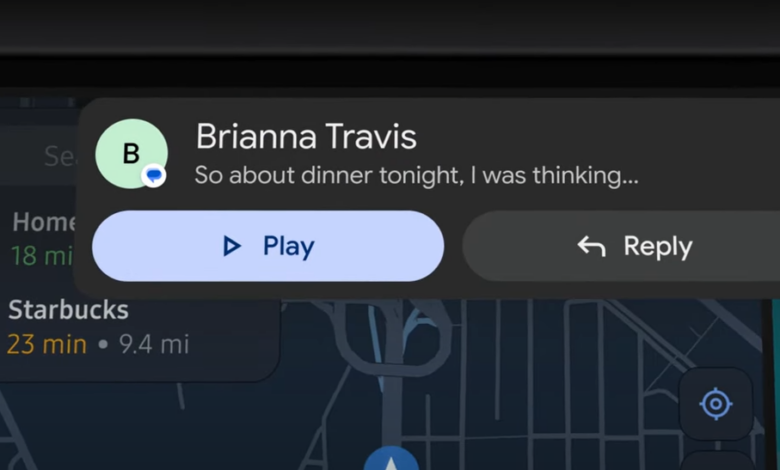
Task: Open the message notification from Brianna Travis
Action: pyautogui.click(x=417, y=155)
